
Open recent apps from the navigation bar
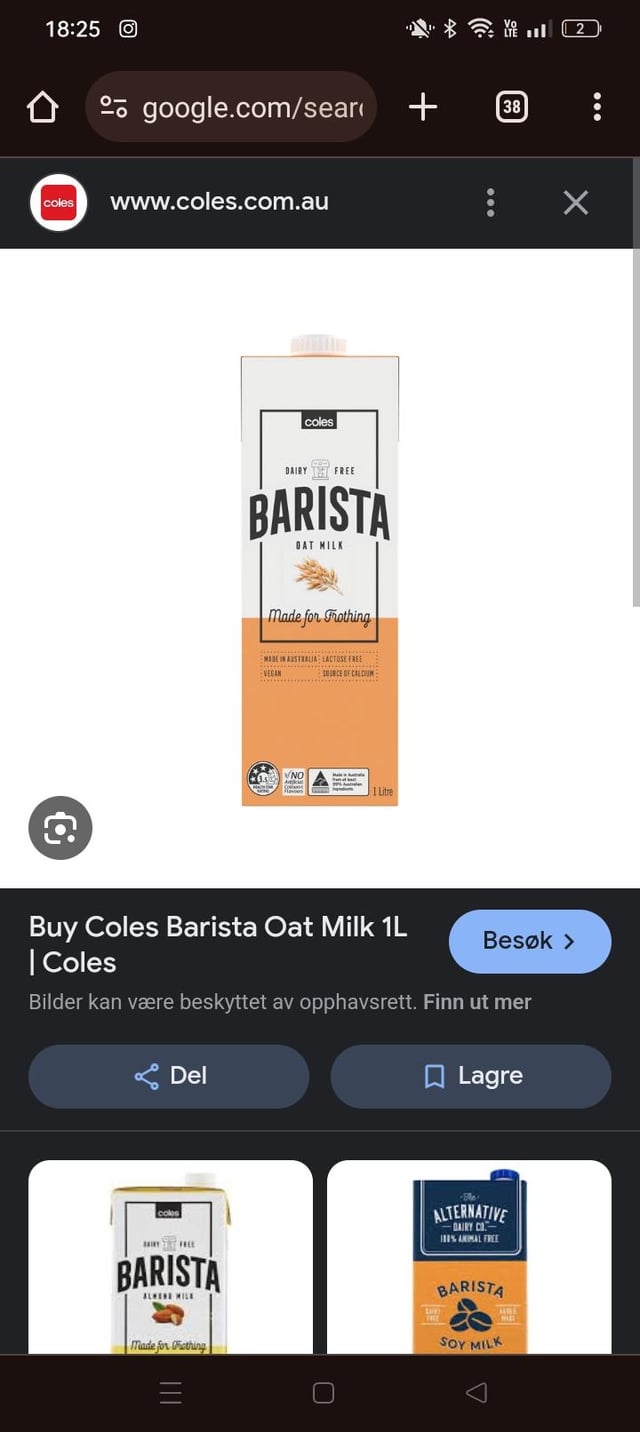click(171, 1392)
